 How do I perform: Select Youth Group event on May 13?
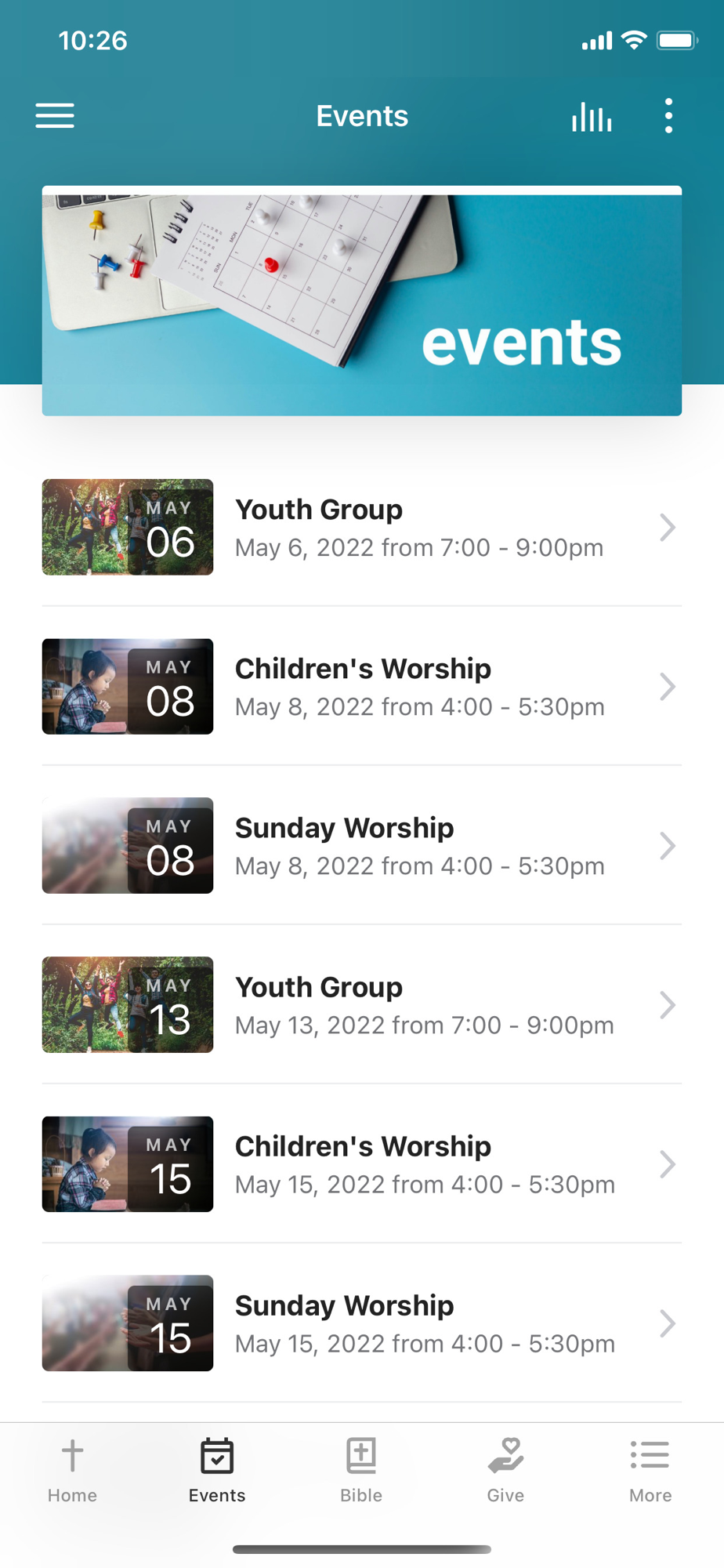coord(362,1004)
